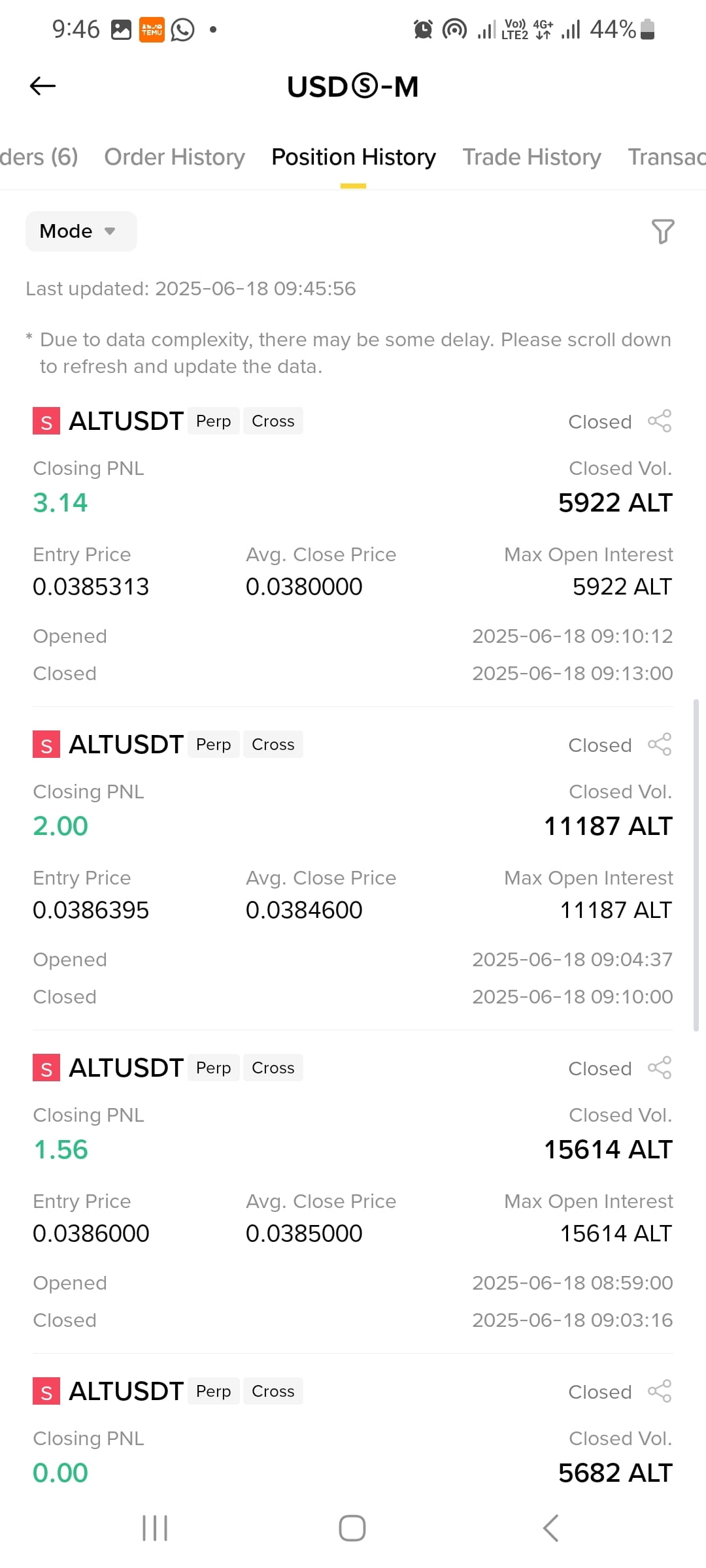Switch to the Order History tab
The height and width of the screenshot is (1568, 706).
click(175, 157)
